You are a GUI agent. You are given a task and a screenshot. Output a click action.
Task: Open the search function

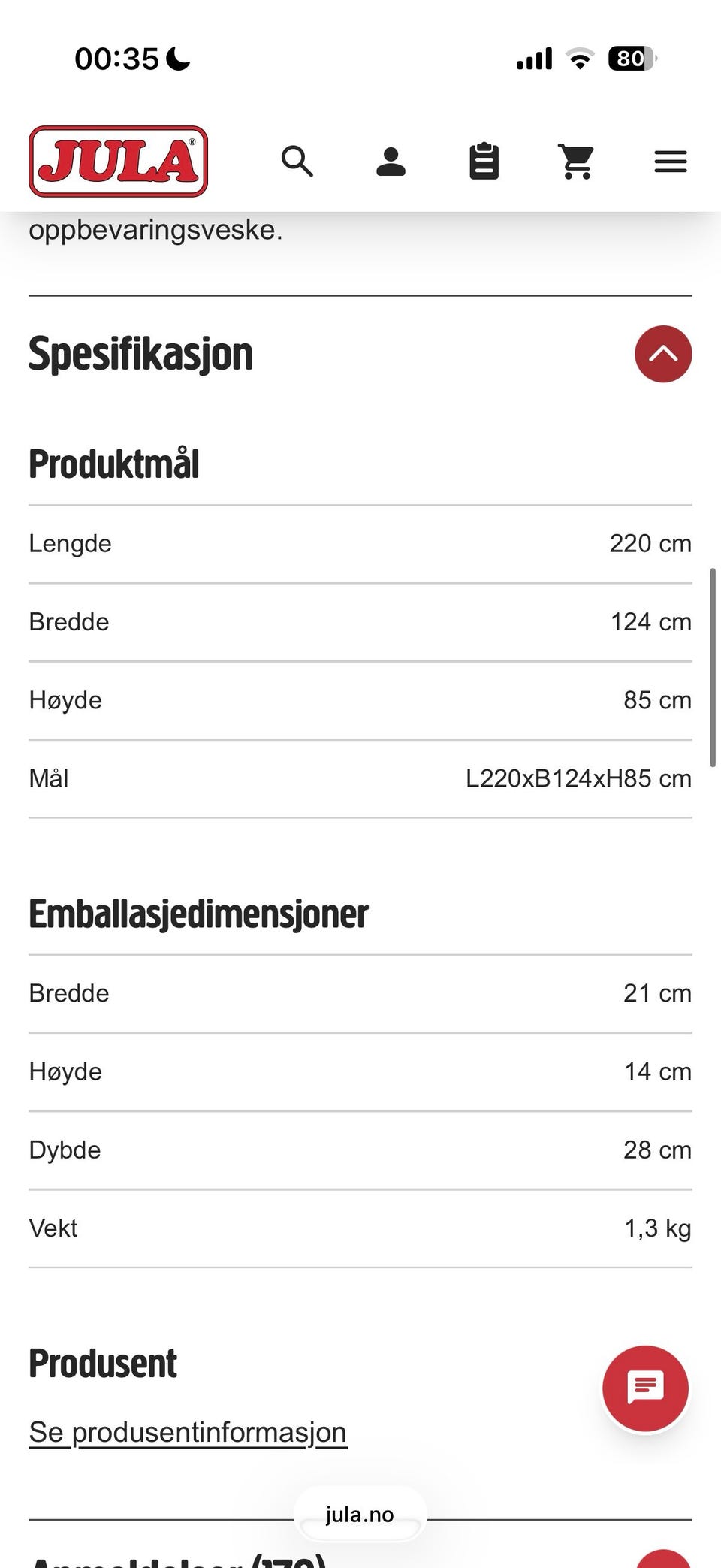[297, 162]
